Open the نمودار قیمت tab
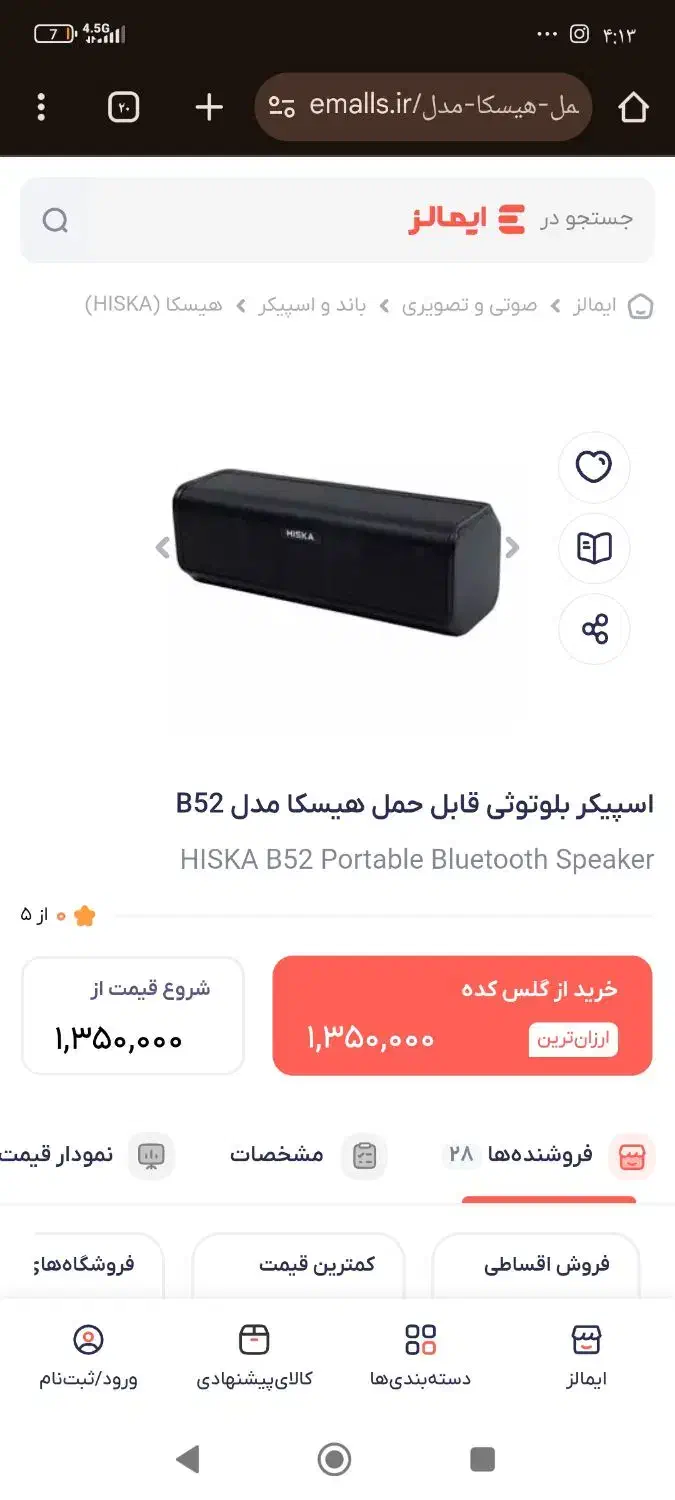Screen dimensions: 675x1500 pos(86,1156)
